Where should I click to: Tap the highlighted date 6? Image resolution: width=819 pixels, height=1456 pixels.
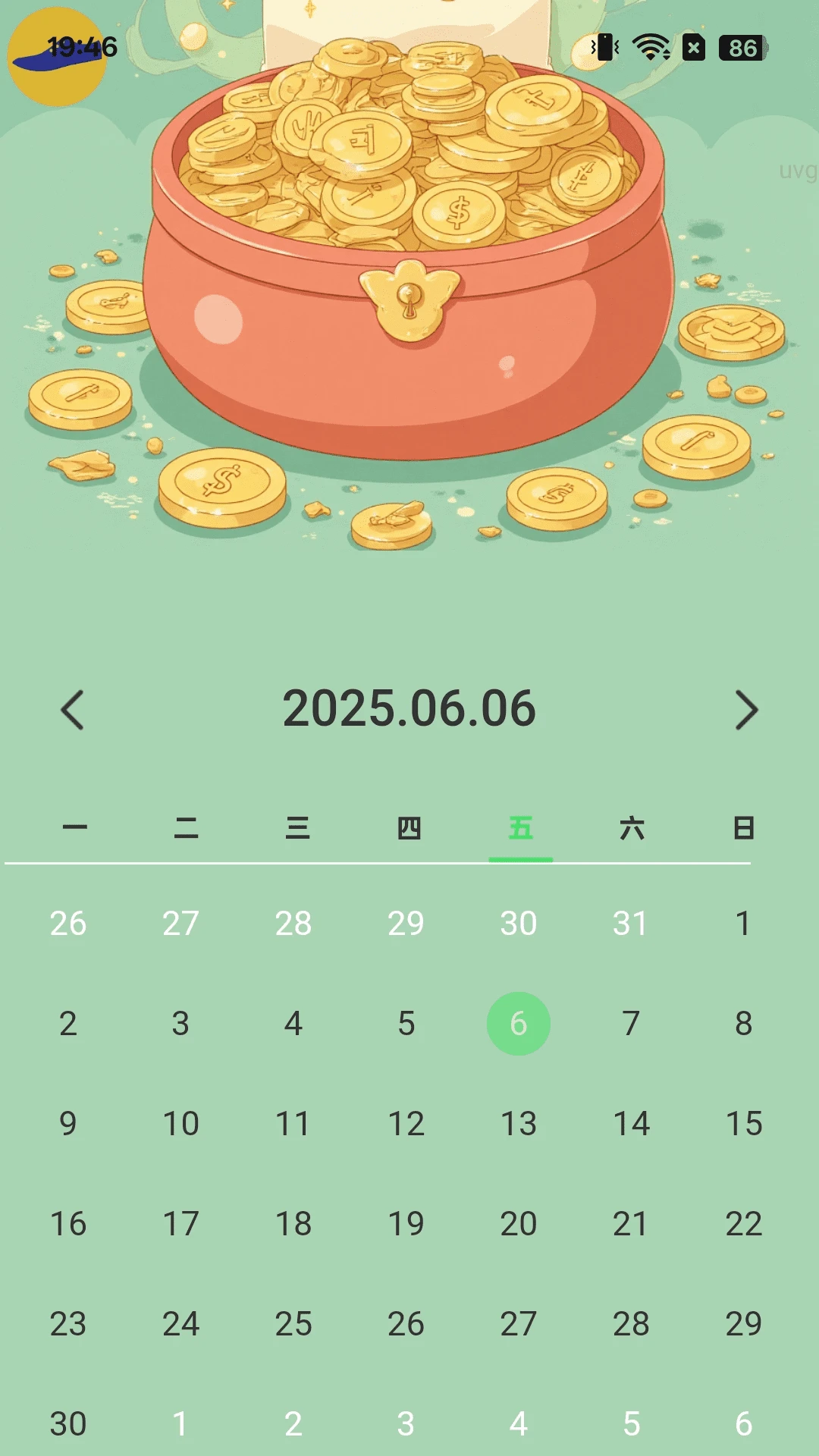tap(518, 1024)
